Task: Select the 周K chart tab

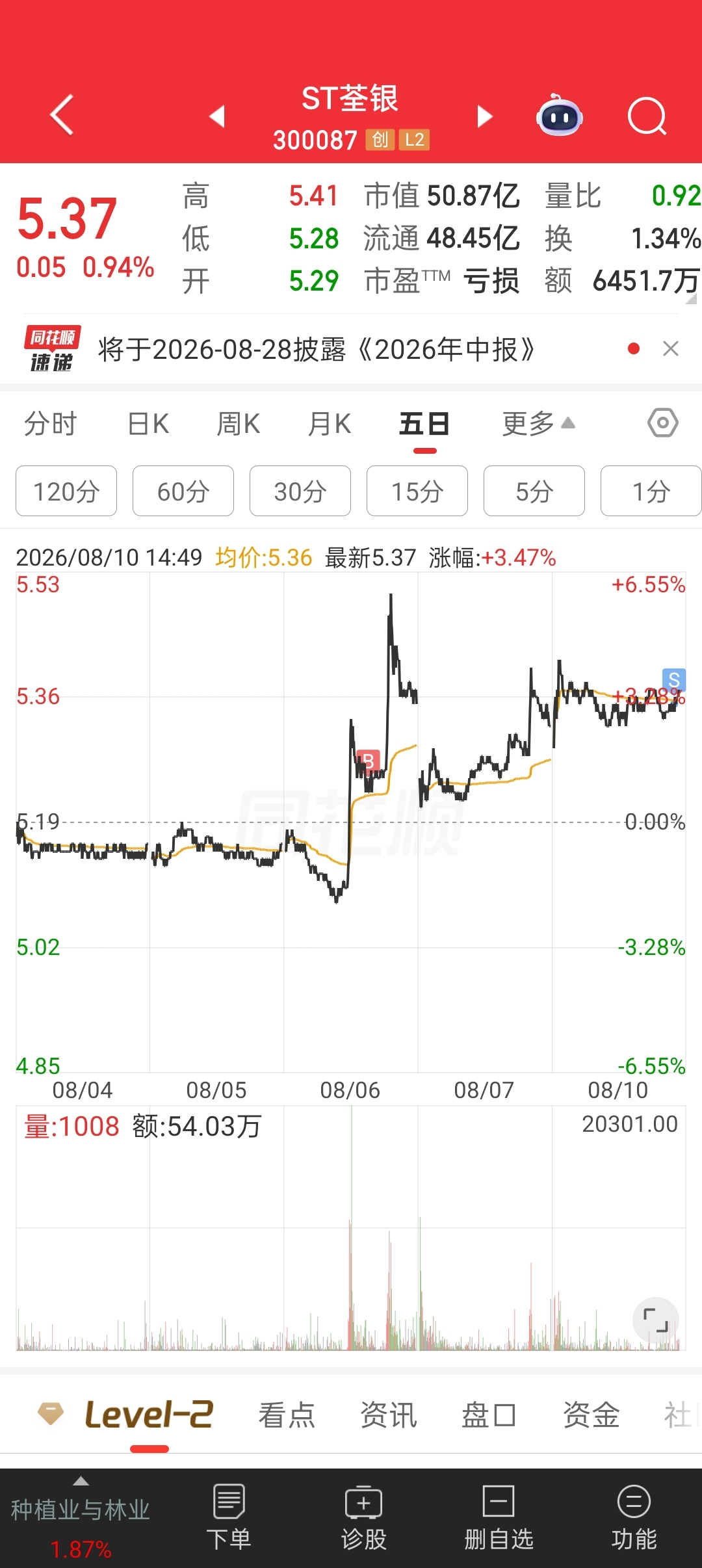Action: [238, 424]
